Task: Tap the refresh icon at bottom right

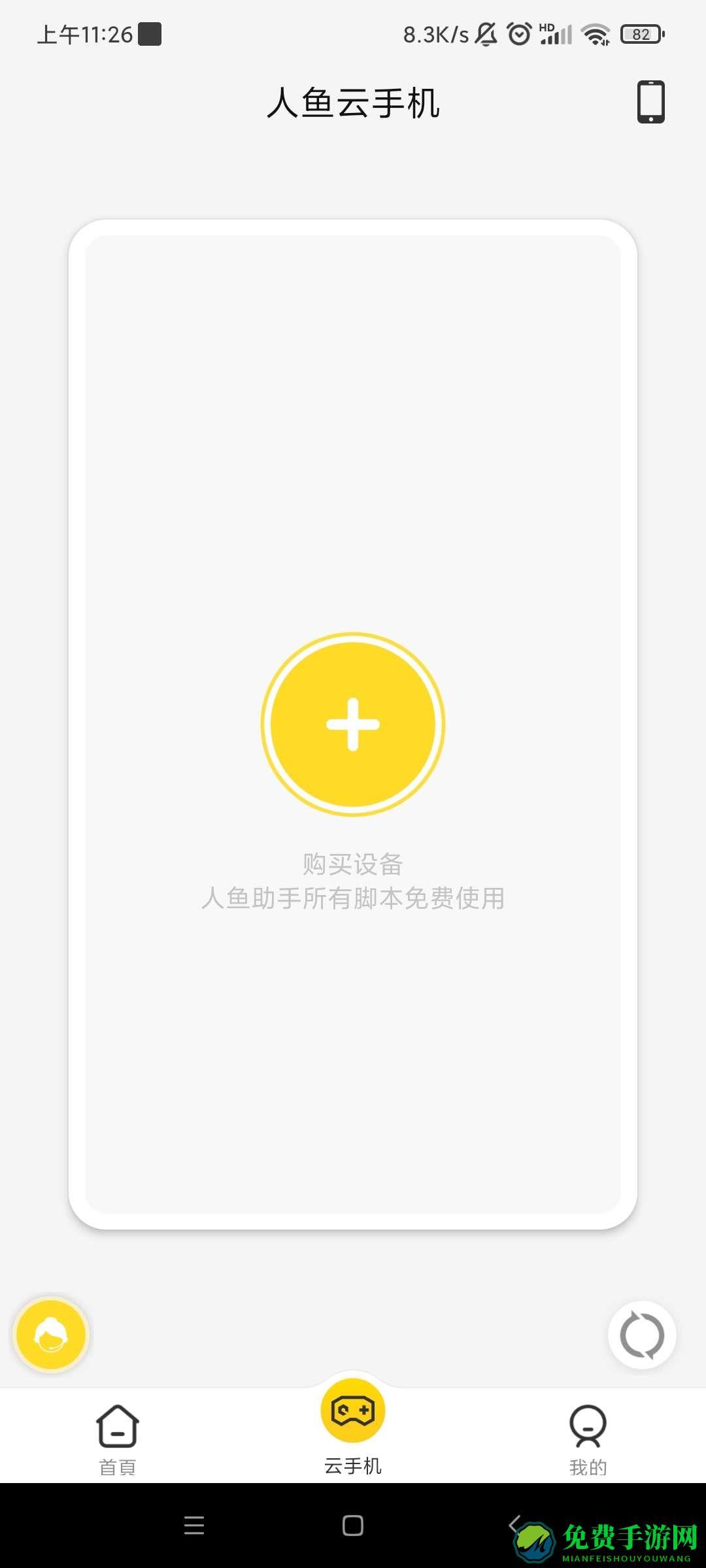Action: (x=641, y=1335)
